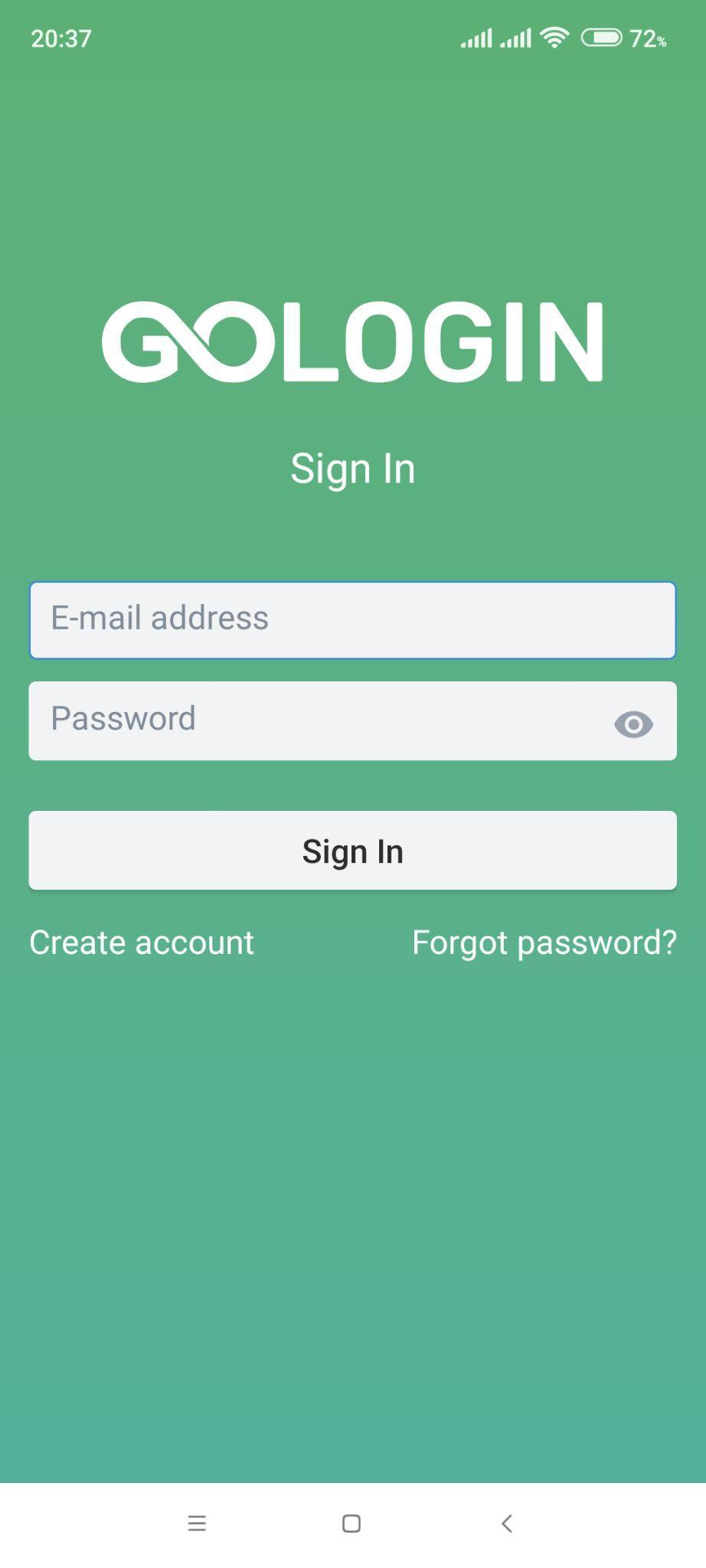
Task: Tap the Password field
Action: (352, 721)
